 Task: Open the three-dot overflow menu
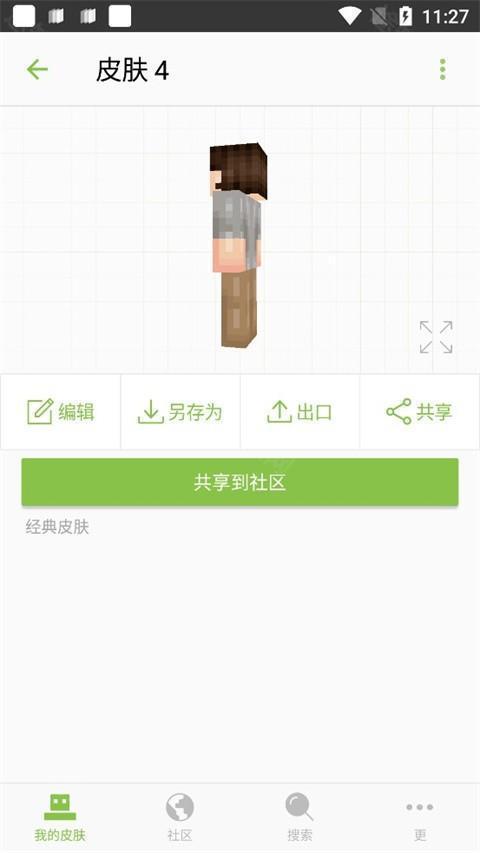pos(442,70)
